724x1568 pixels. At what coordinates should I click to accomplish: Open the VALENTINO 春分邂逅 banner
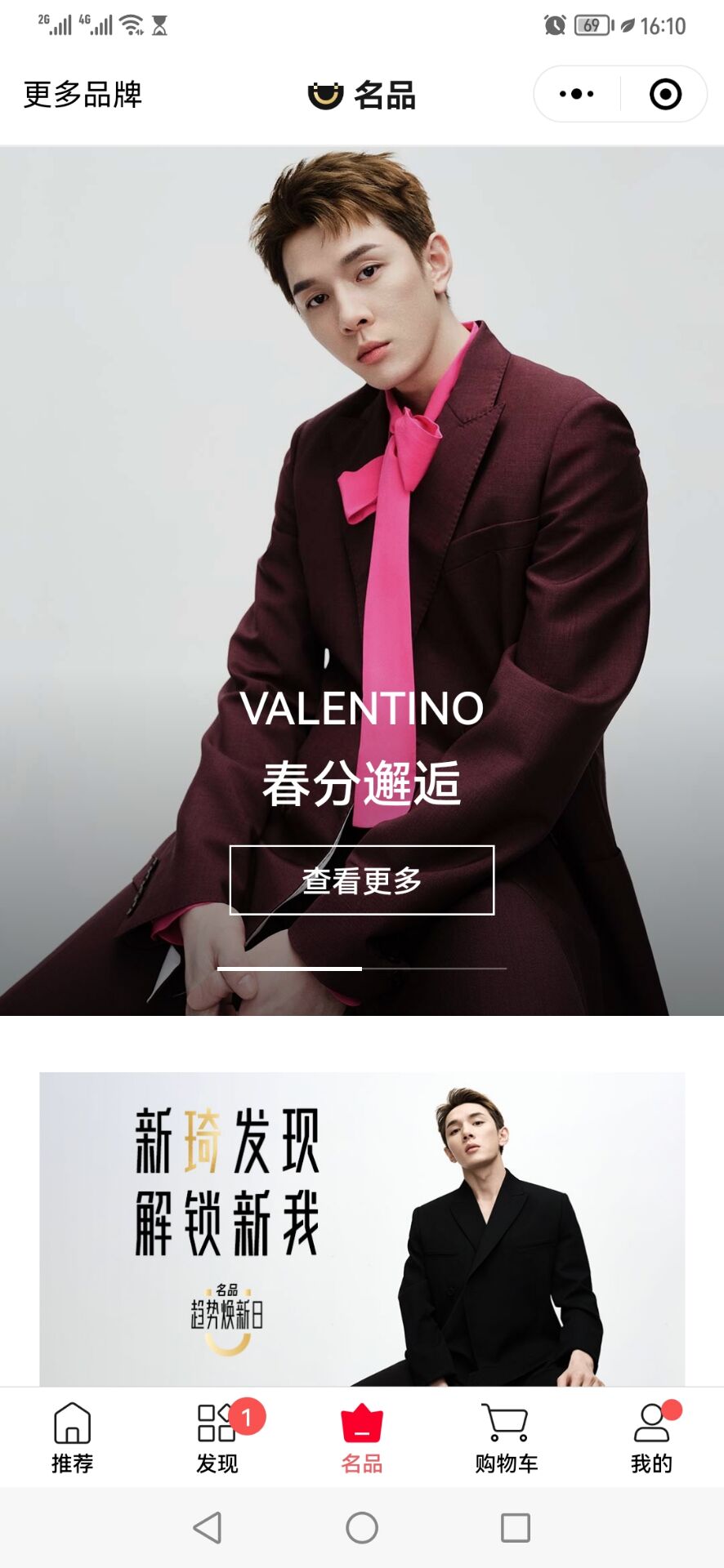click(362, 490)
